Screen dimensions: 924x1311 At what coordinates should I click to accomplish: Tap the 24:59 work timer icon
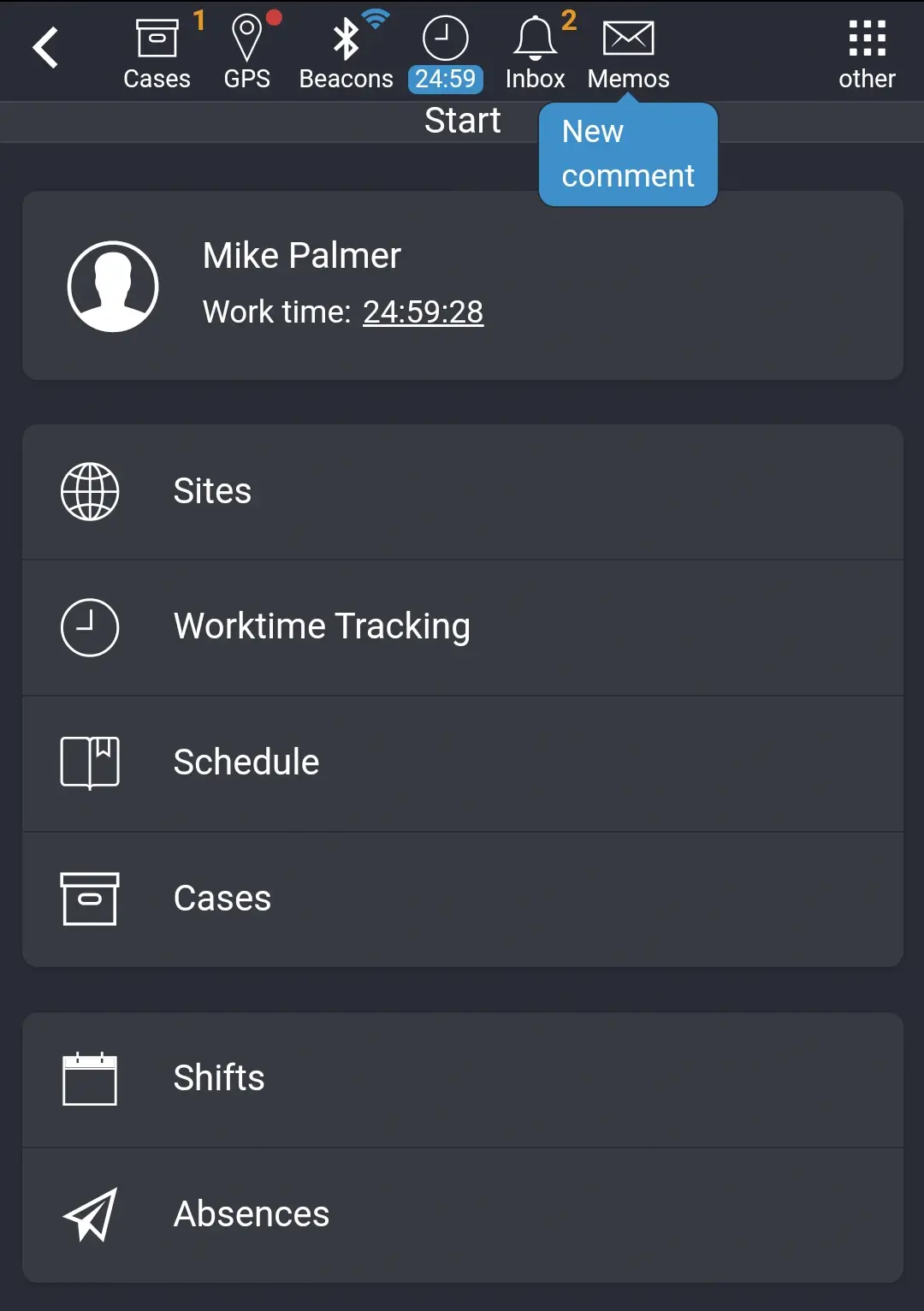click(x=445, y=53)
